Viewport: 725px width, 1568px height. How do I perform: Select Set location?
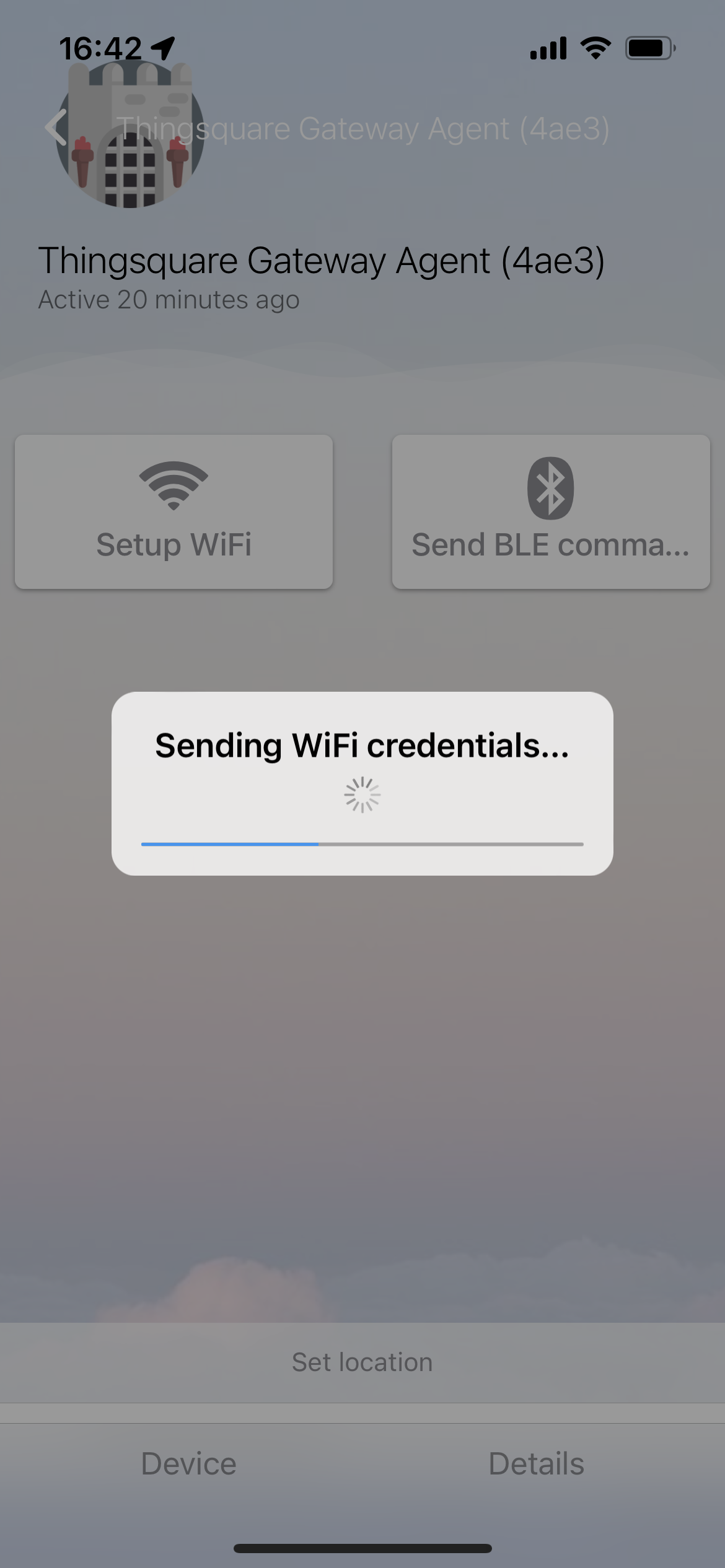click(362, 1362)
